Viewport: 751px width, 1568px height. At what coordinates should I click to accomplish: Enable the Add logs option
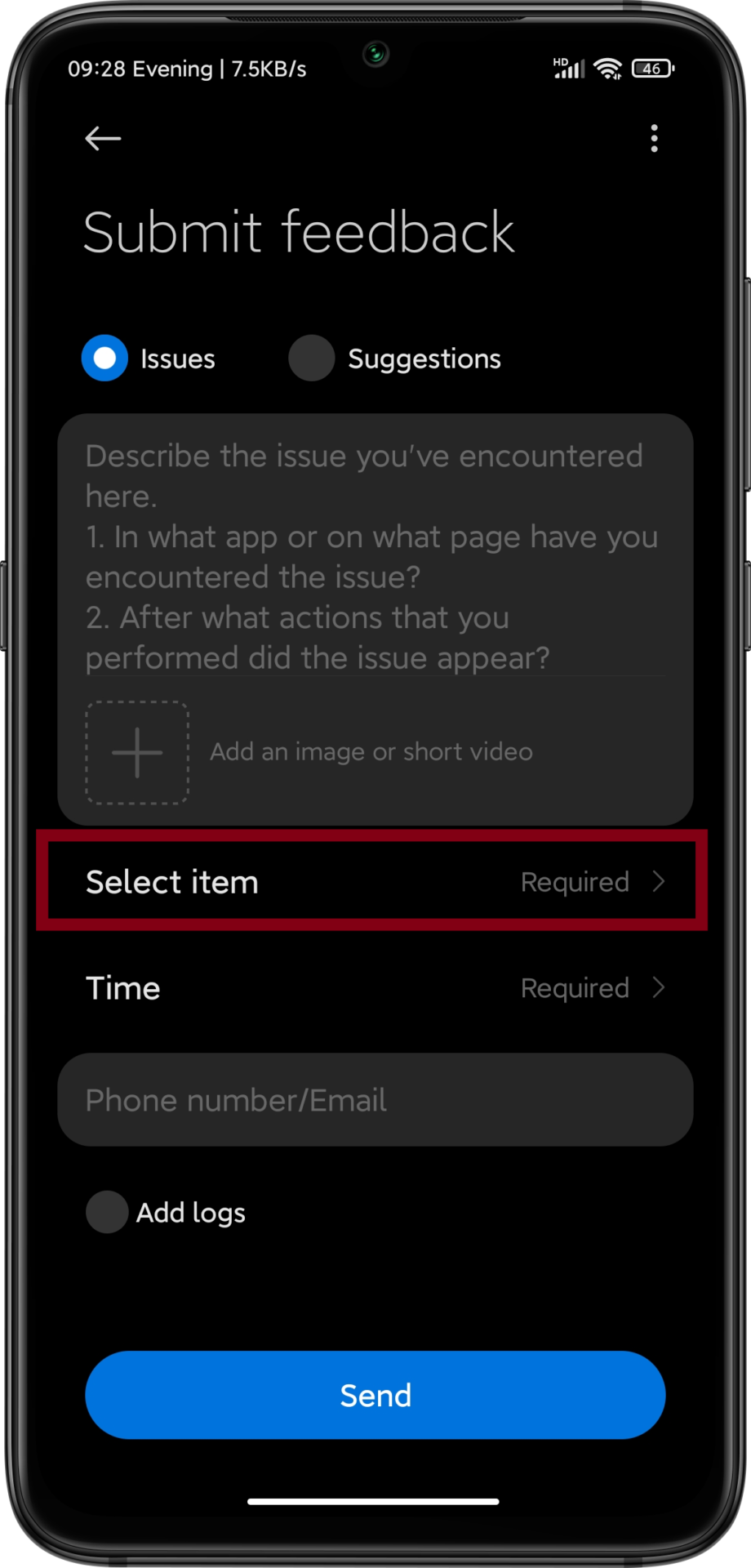[x=107, y=1212]
